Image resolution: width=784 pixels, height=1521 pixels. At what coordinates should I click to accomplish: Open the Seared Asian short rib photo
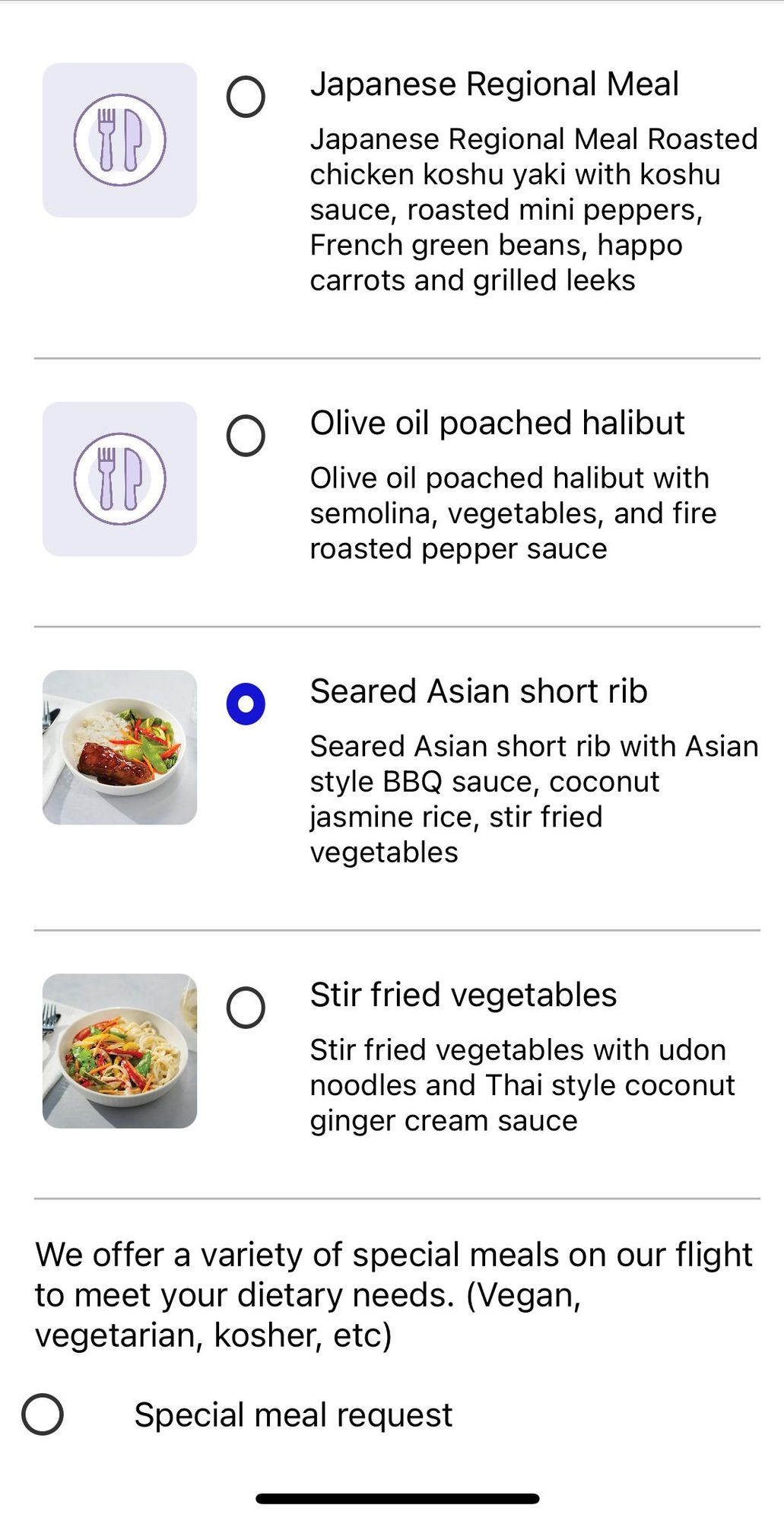click(119, 748)
